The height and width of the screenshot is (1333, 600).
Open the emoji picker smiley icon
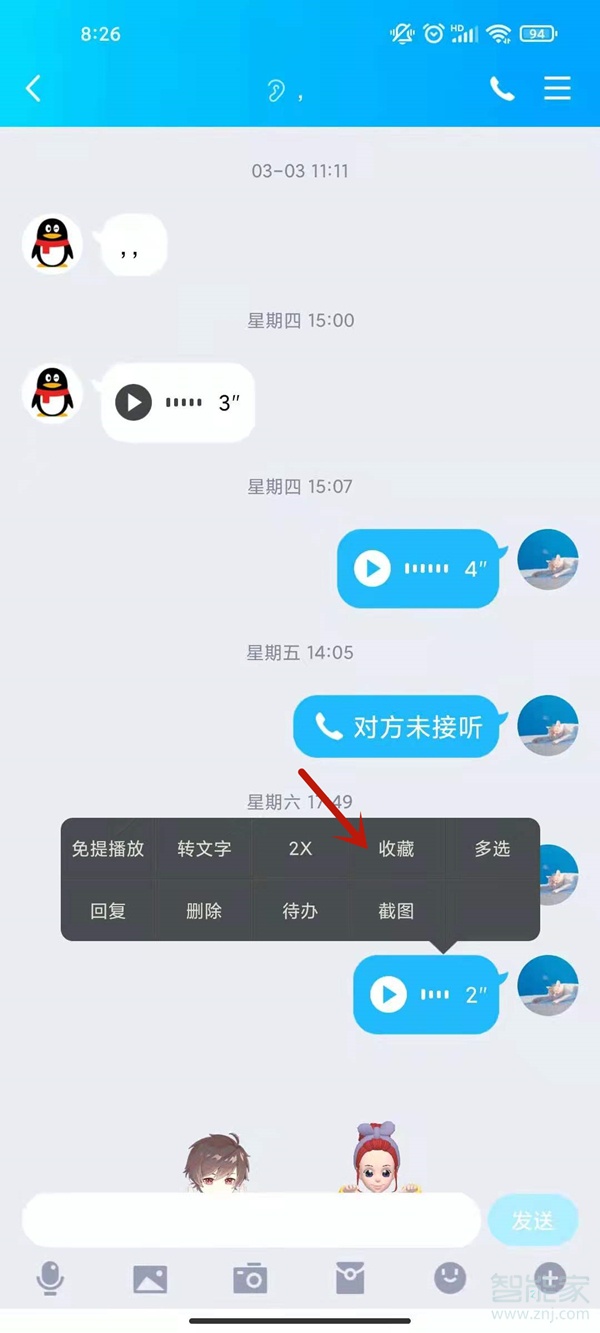(450, 1277)
